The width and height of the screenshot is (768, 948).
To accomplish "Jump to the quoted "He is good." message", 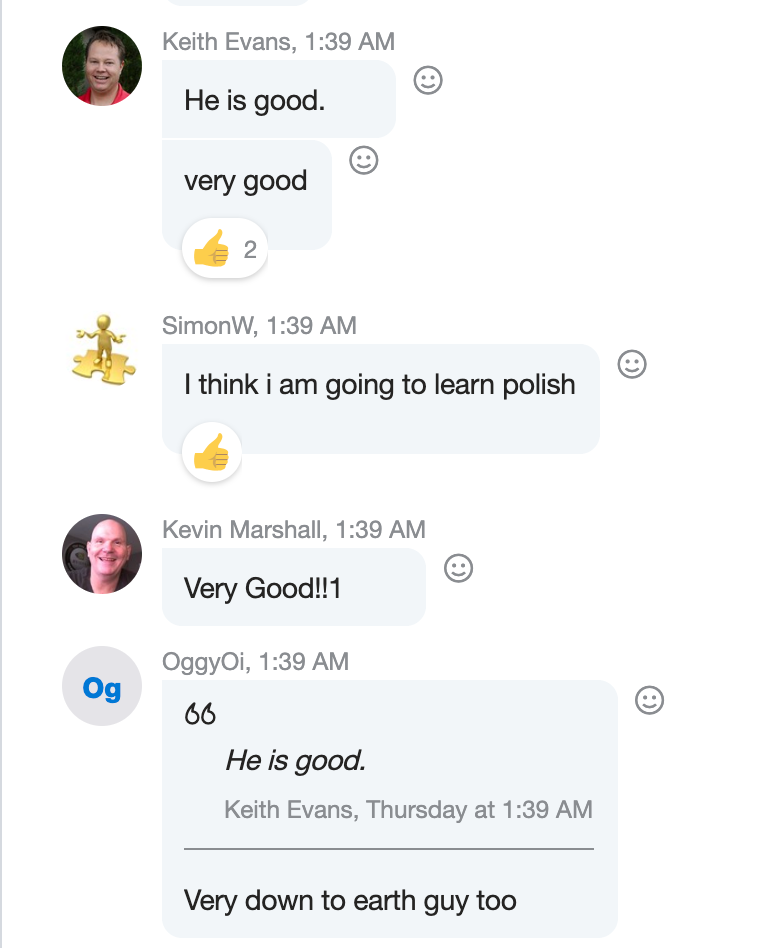I will 296,761.
